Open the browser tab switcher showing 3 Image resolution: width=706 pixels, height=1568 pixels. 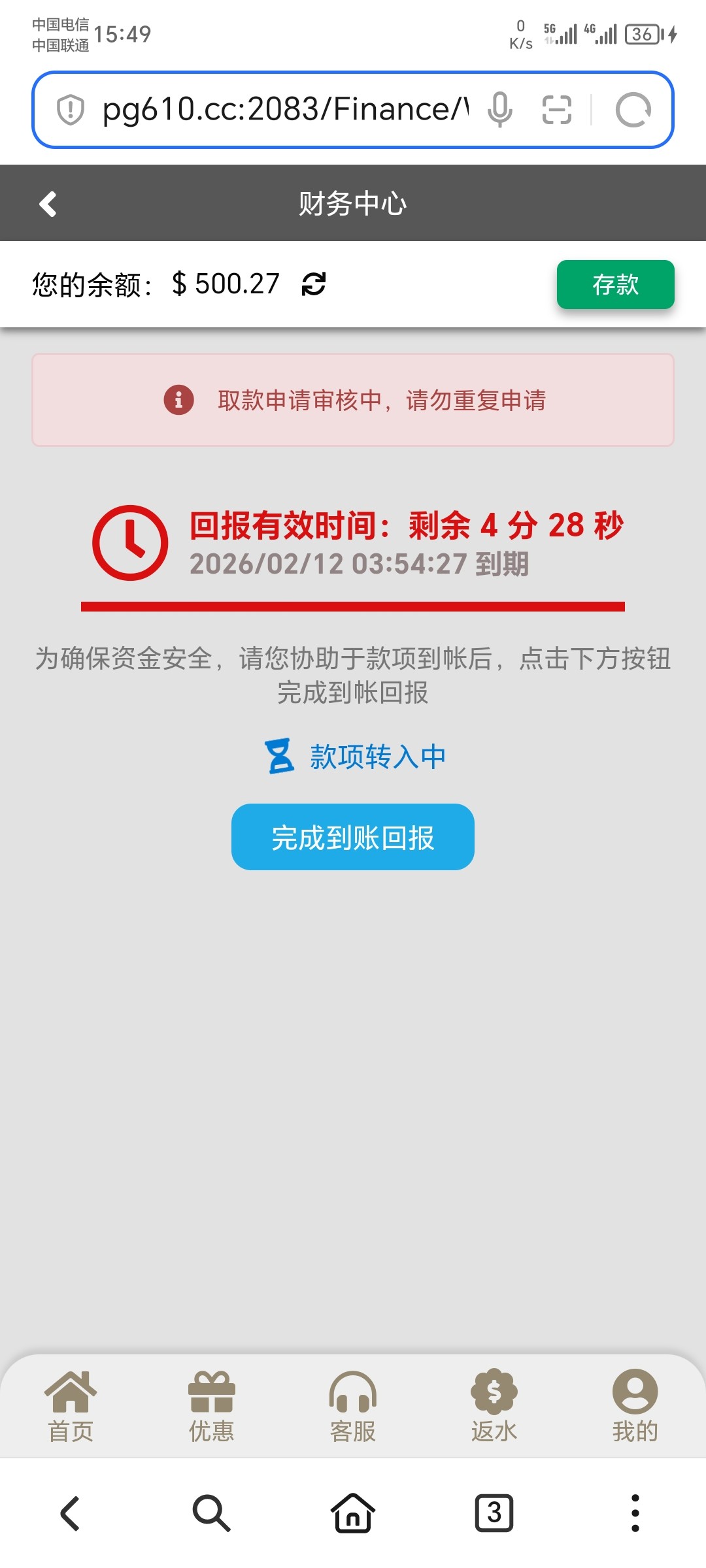[494, 1514]
